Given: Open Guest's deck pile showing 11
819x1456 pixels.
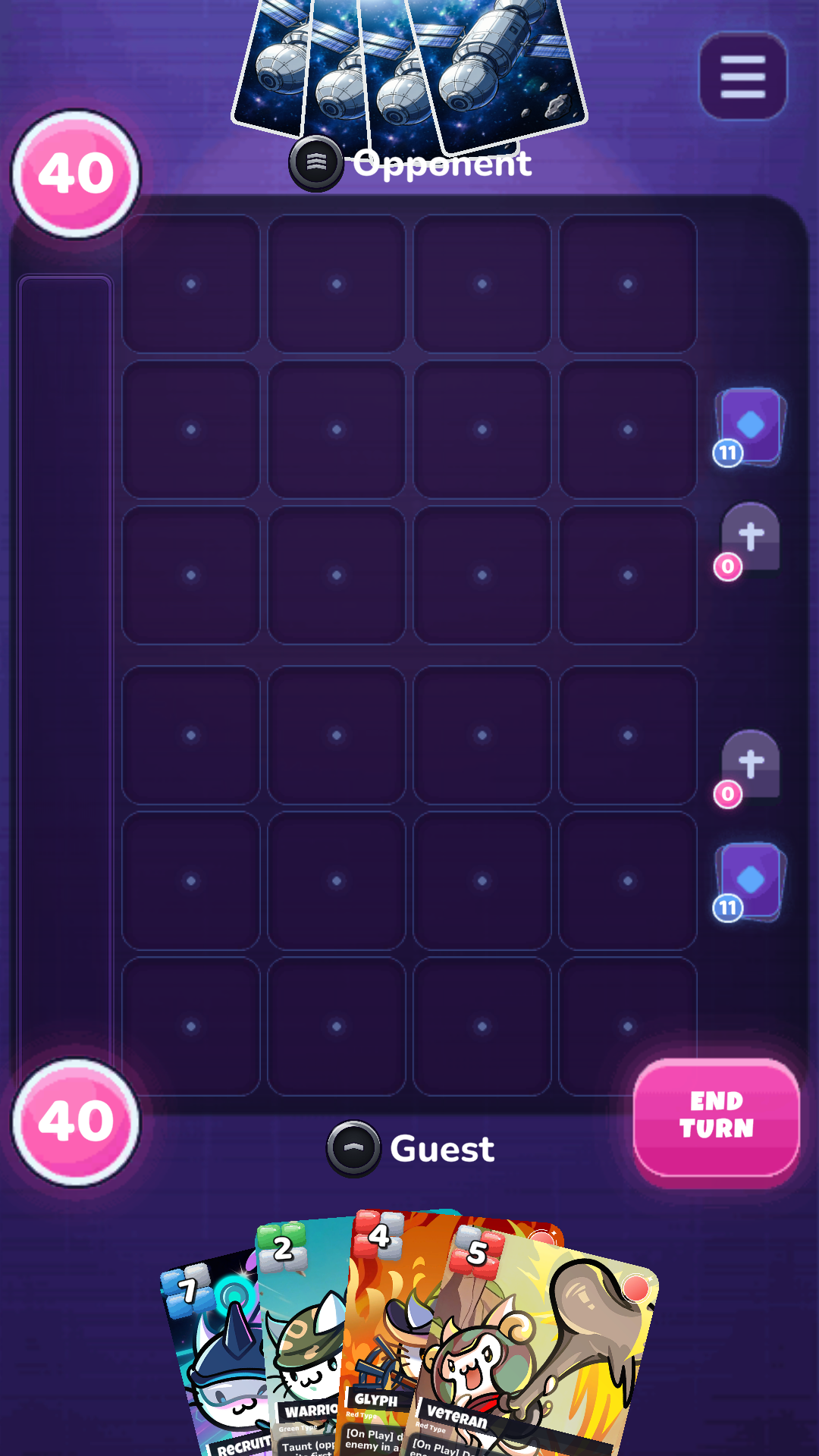Looking at the screenshot, I should point(748,883).
